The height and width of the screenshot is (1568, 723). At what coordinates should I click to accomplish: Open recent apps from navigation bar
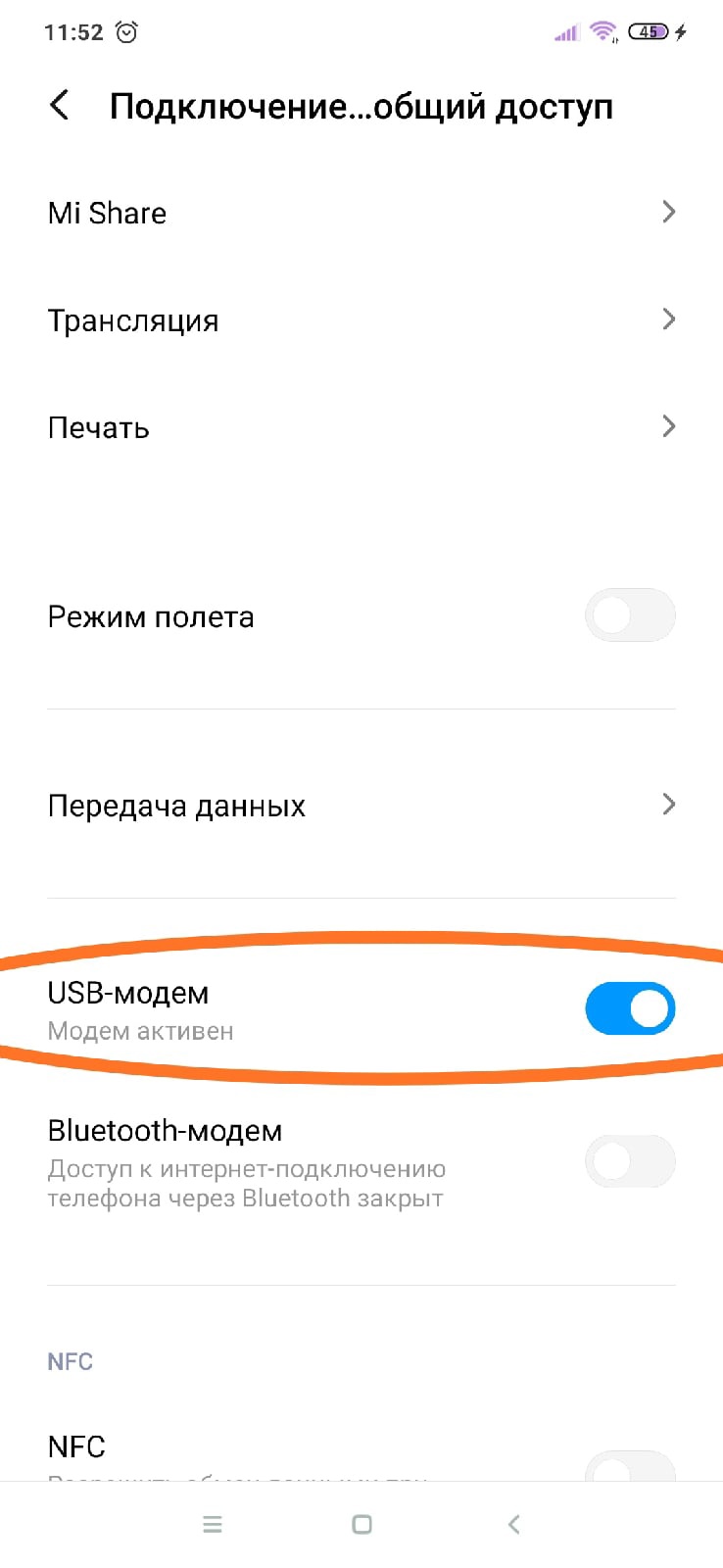click(213, 1524)
